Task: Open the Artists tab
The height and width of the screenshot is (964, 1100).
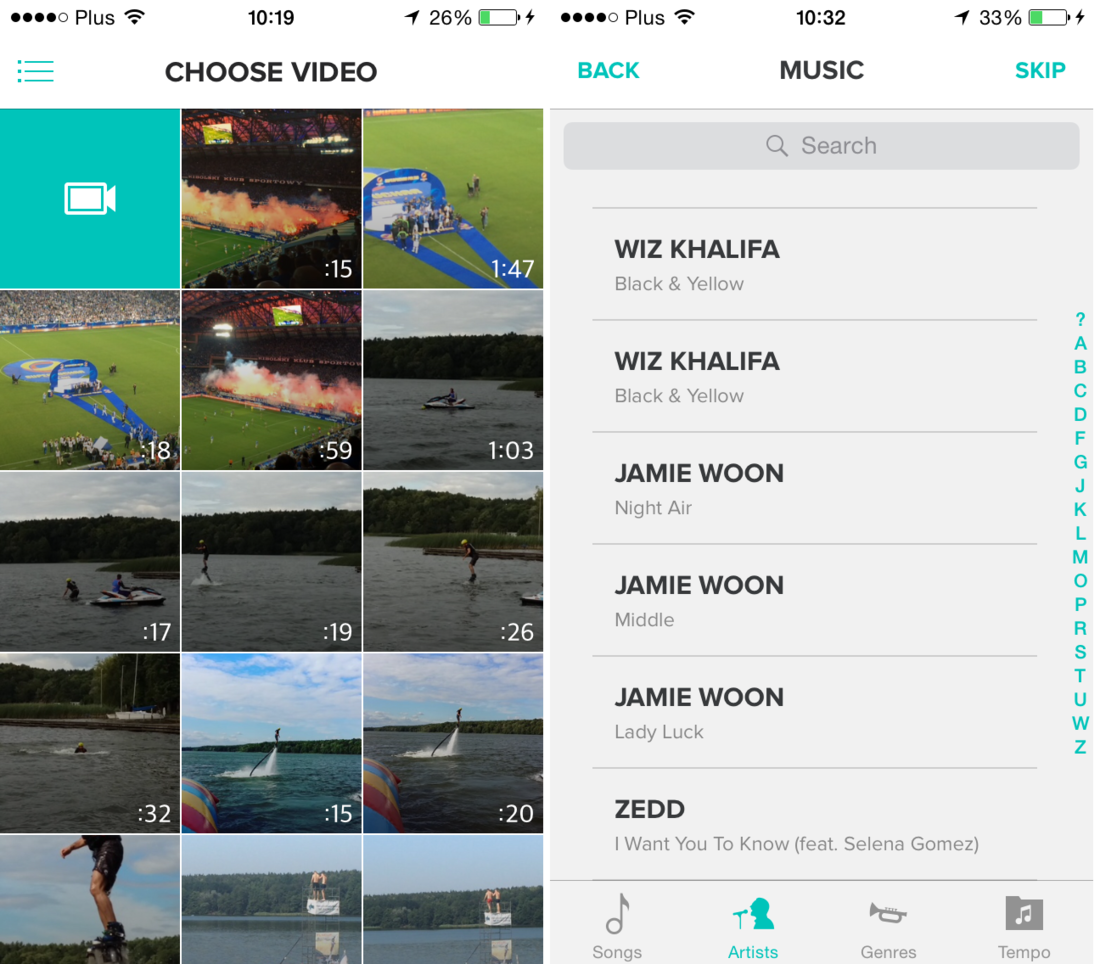Action: (753, 927)
